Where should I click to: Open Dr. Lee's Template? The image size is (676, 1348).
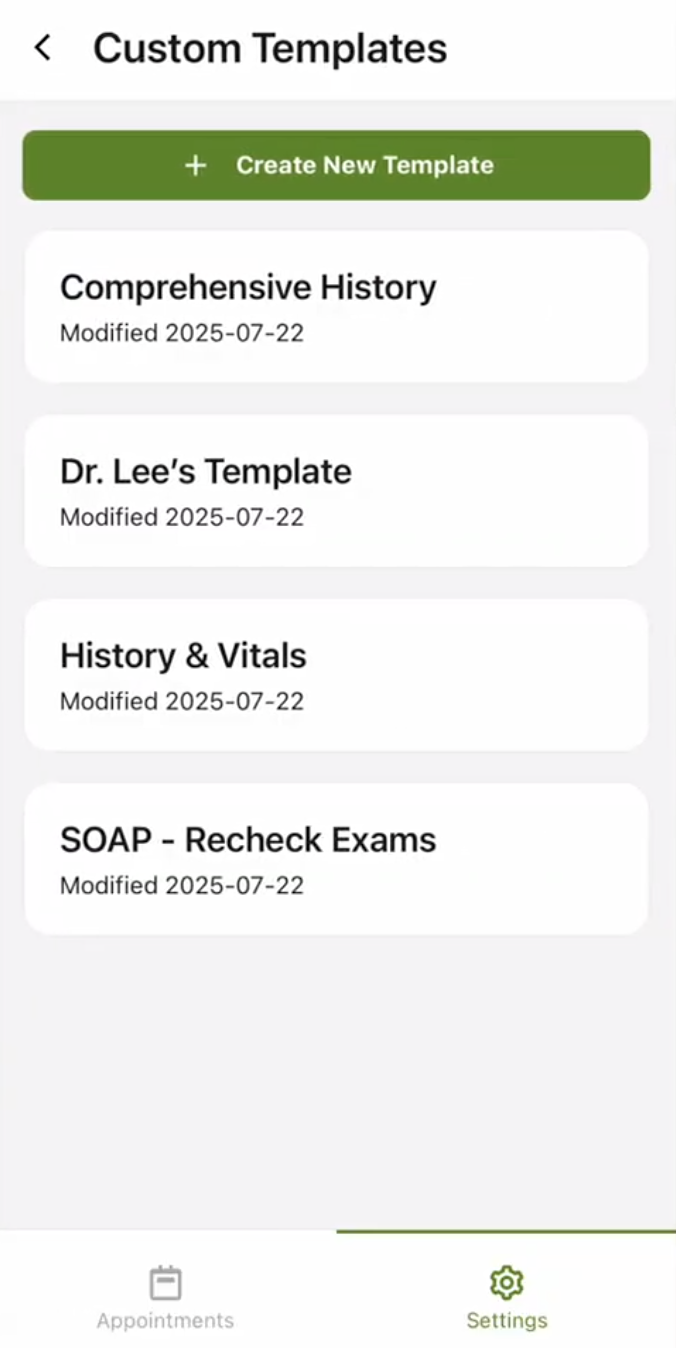337,490
